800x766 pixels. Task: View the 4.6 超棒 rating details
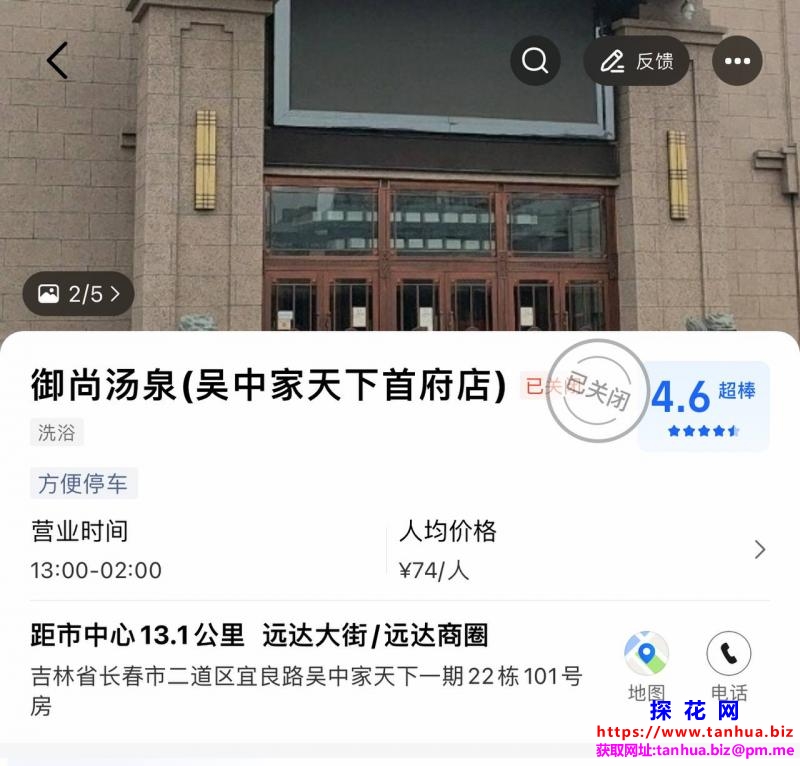click(704, 405)
